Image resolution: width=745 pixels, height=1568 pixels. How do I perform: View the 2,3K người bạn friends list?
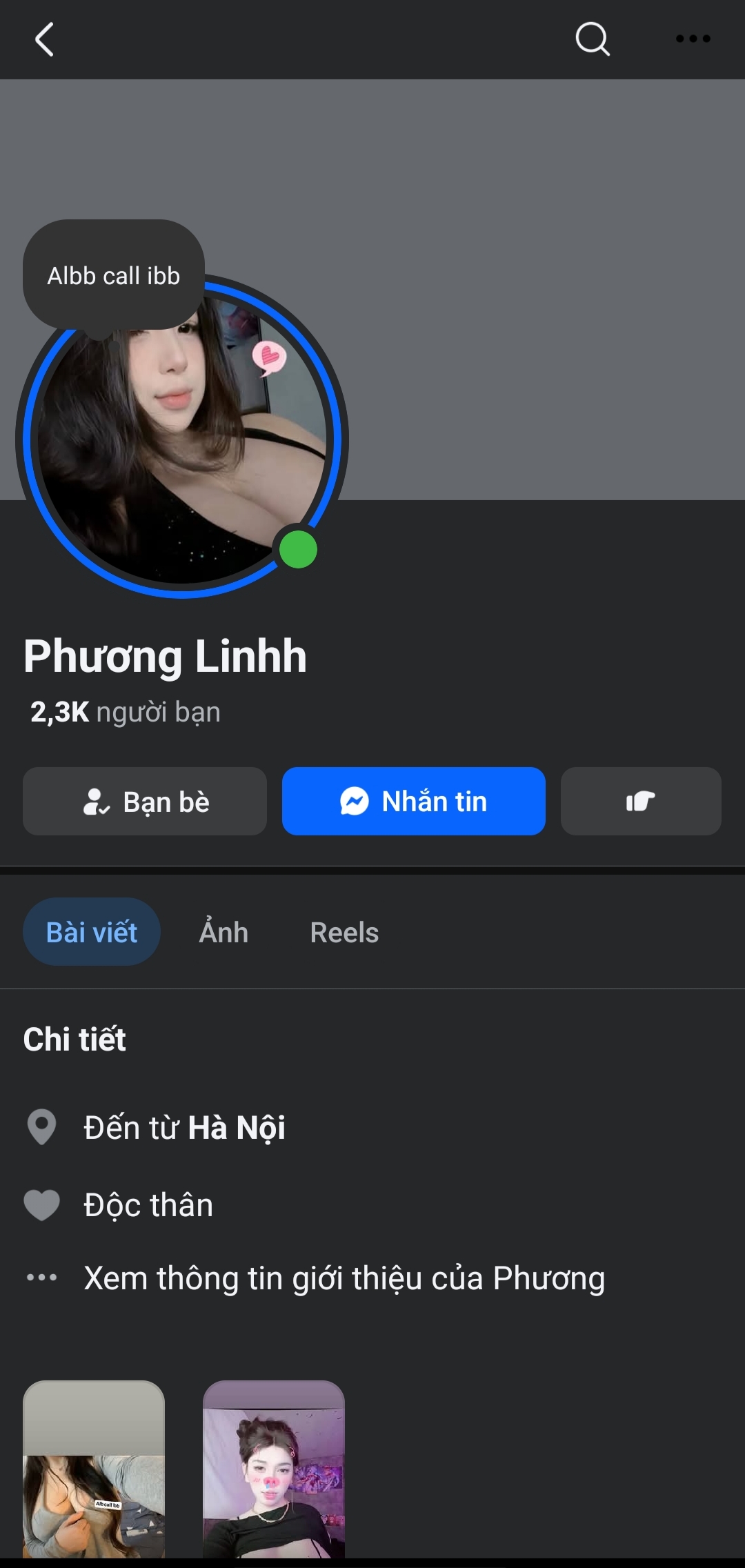pyautogui.click(x=126, y=712)
